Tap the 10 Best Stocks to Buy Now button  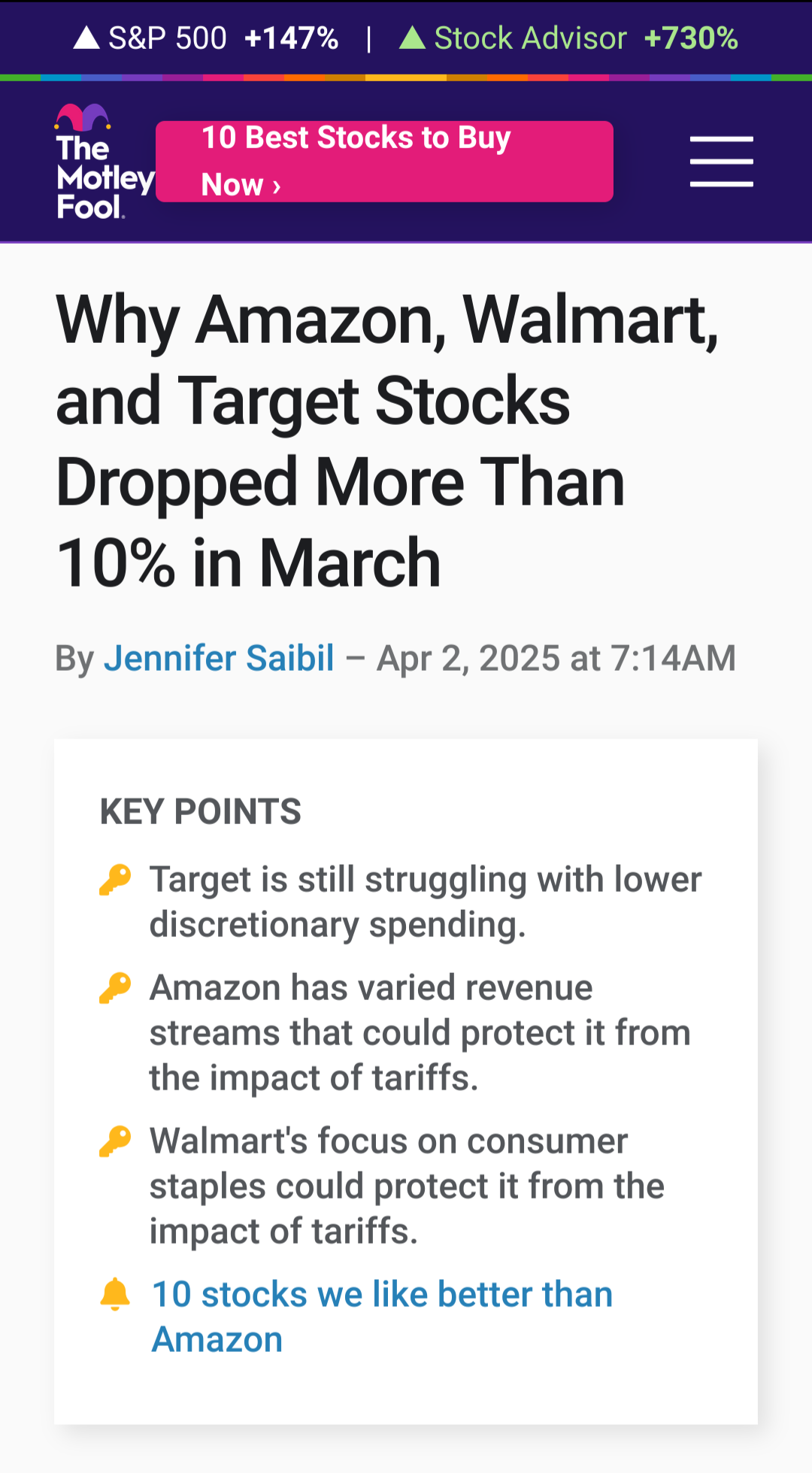(384, 161)
